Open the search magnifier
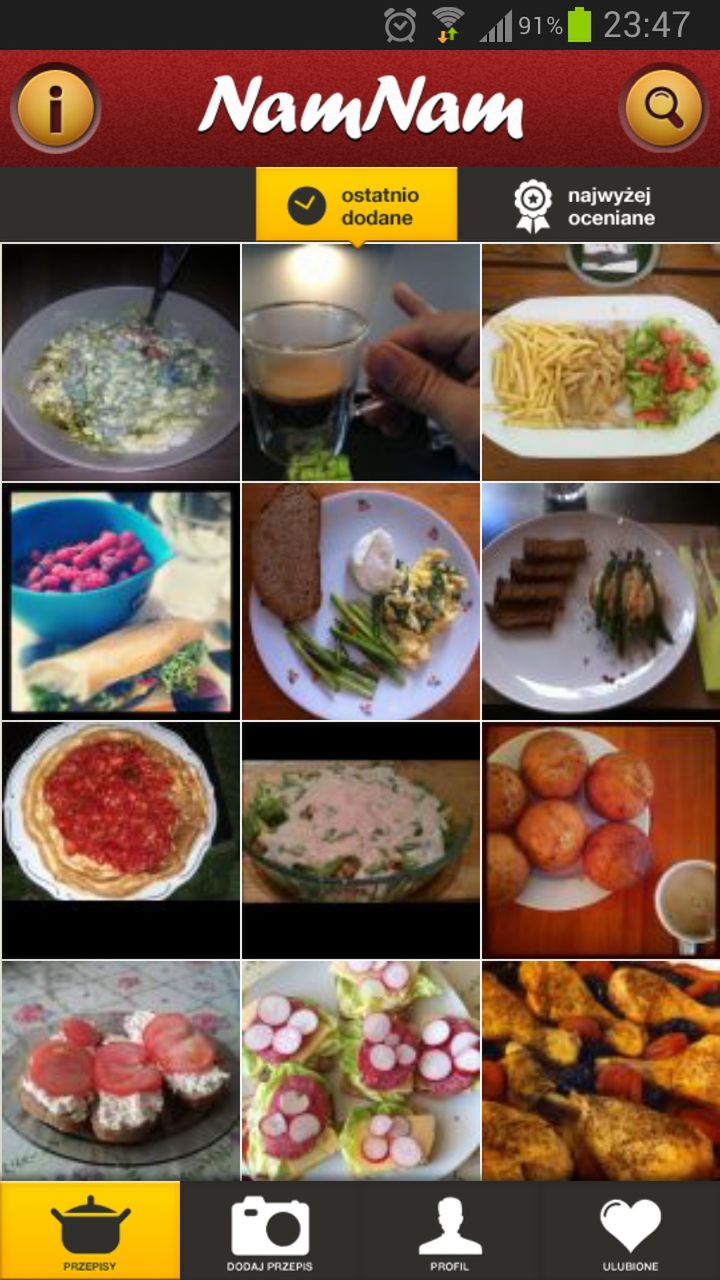This screenshot has width=720, height=1280. (663, 107)
